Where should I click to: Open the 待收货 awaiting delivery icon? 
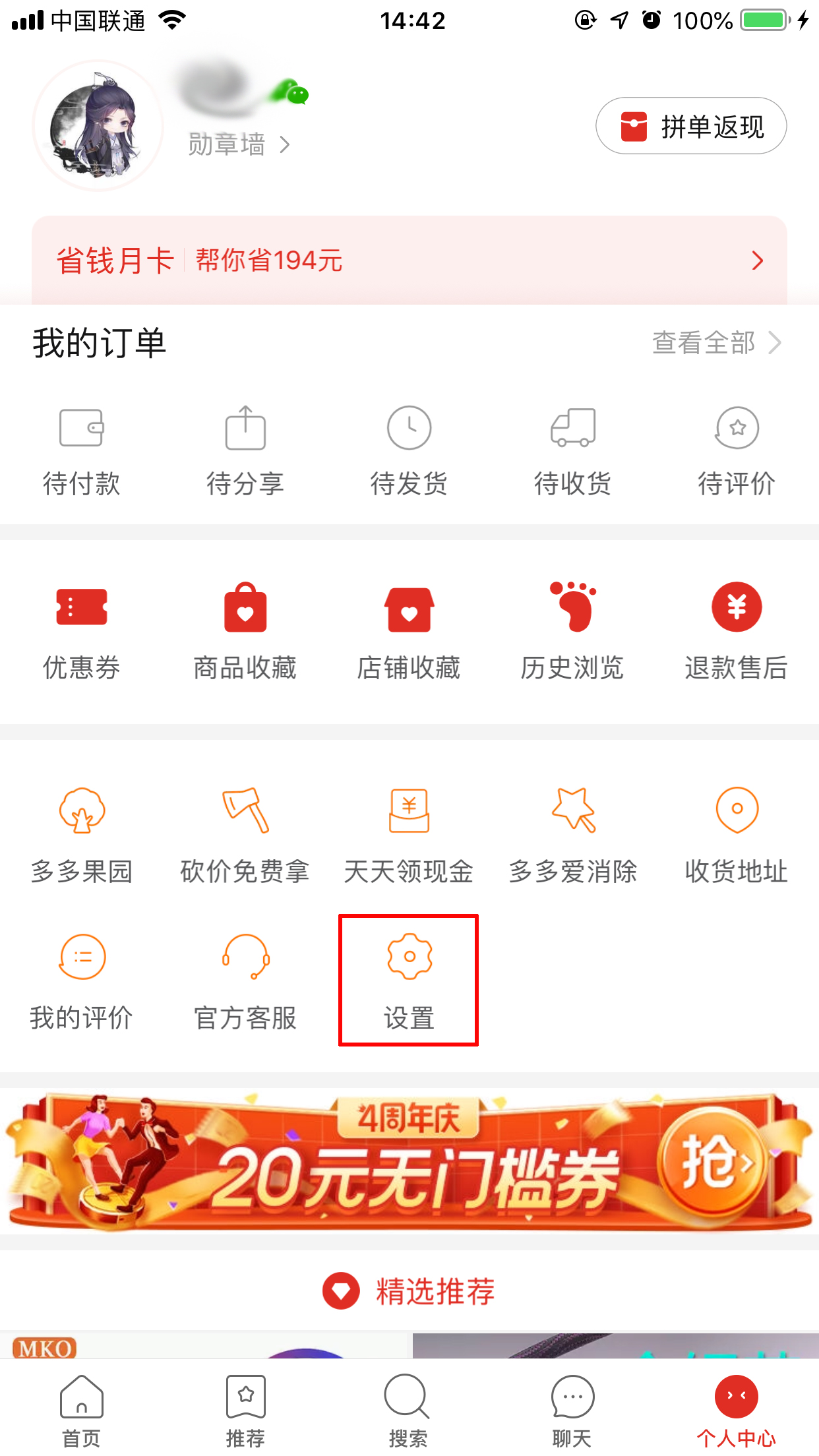pos(572,448)
